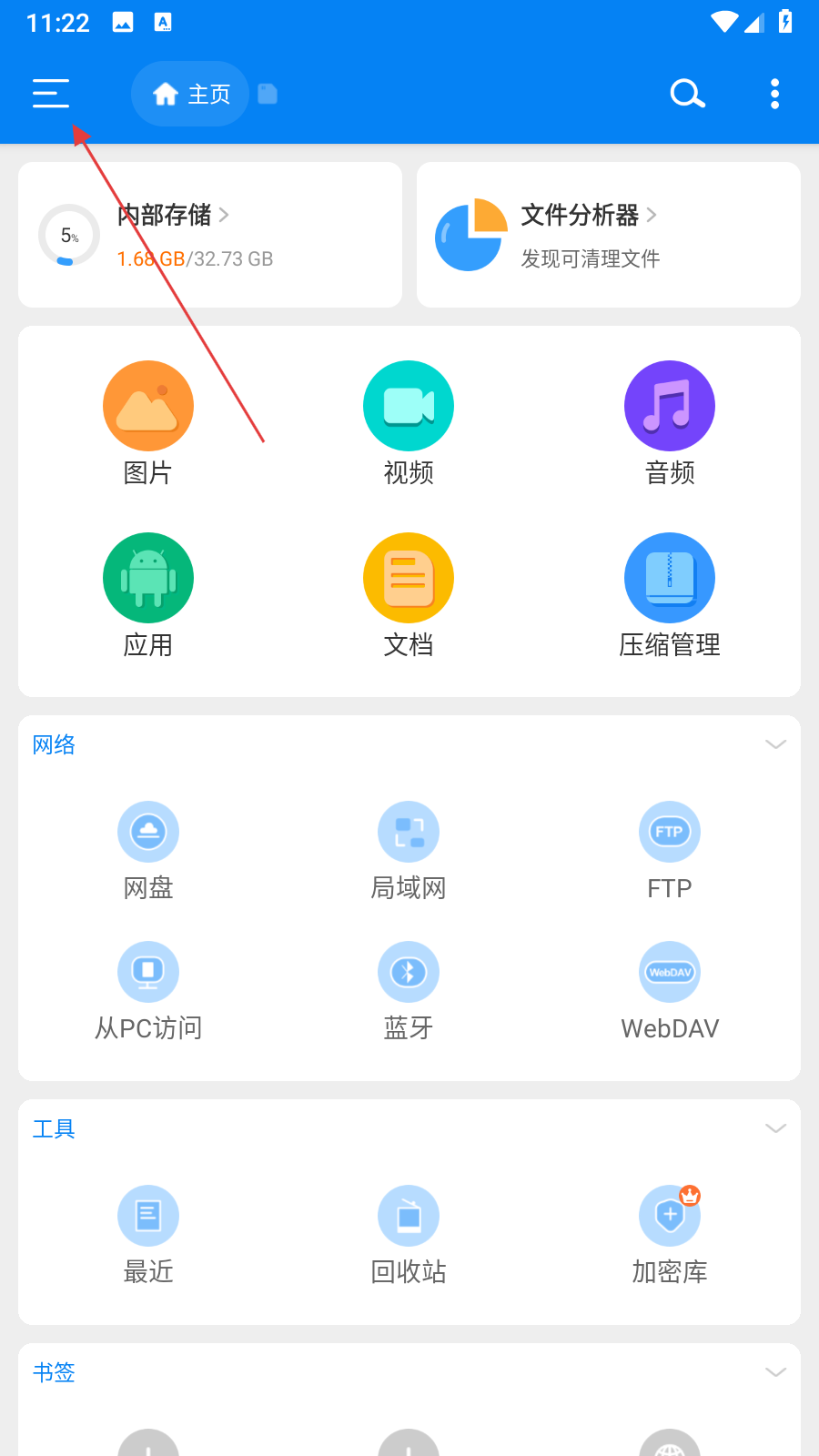Choose 从PC访问 access from PC

point(148,990)
